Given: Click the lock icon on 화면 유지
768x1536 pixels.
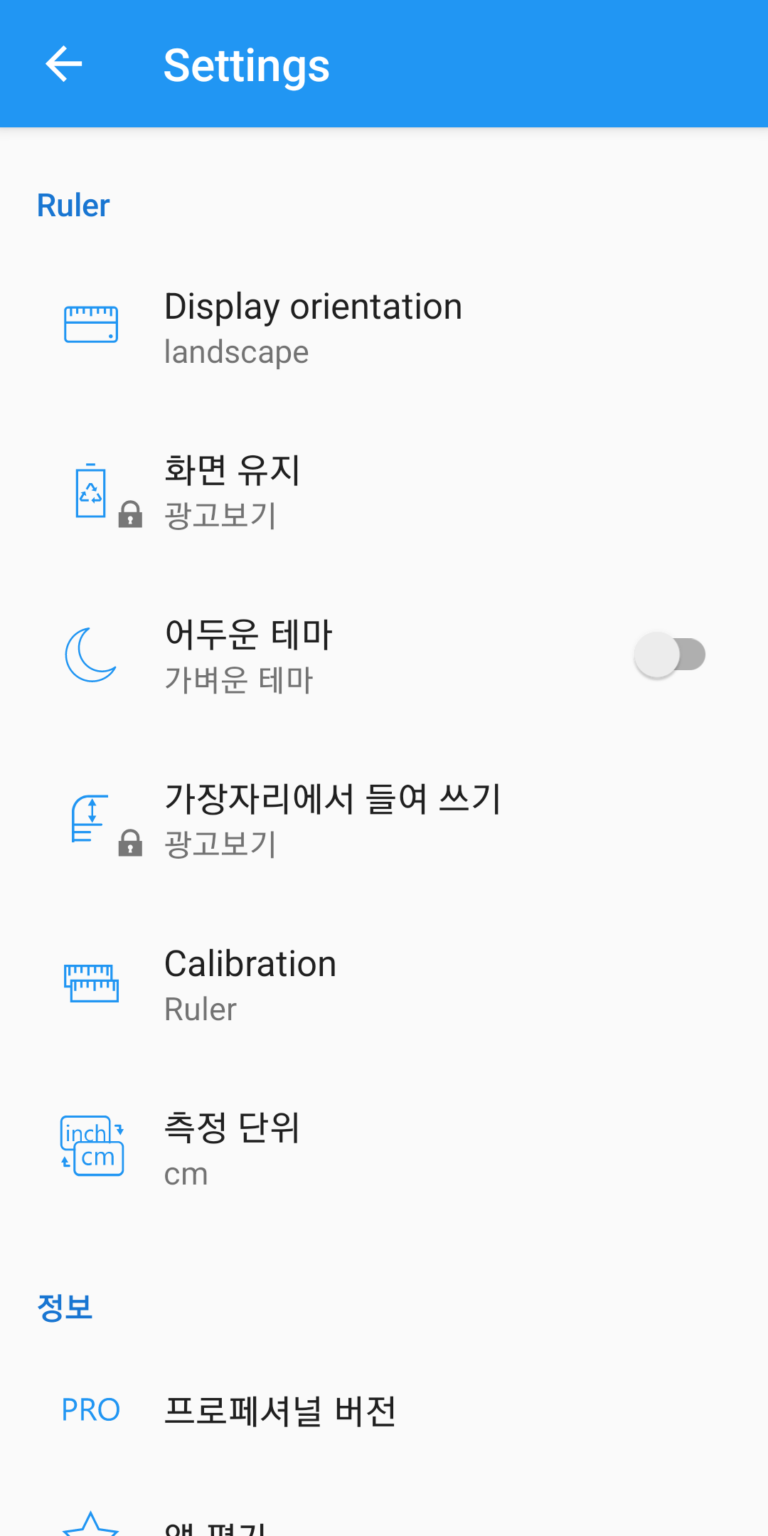Looking at the screenshot, I should point(129,515).
